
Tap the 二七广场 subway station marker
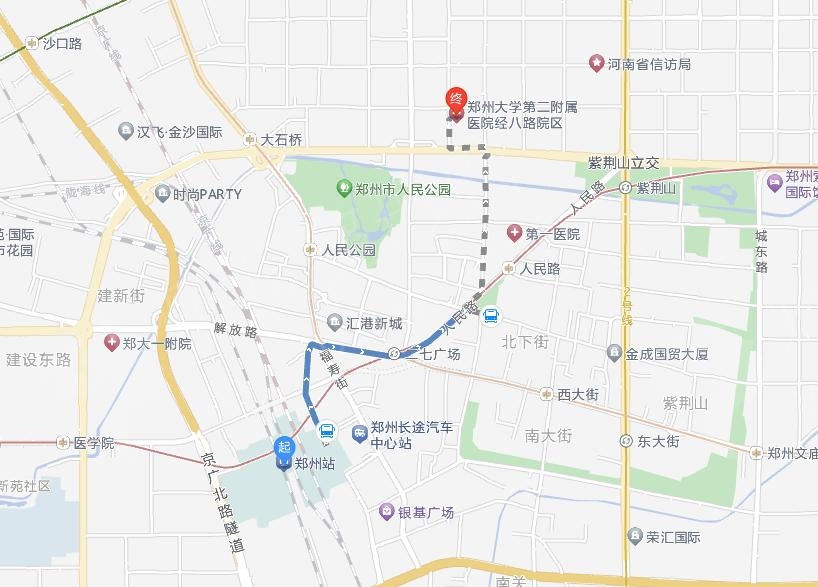coord(394,354)
